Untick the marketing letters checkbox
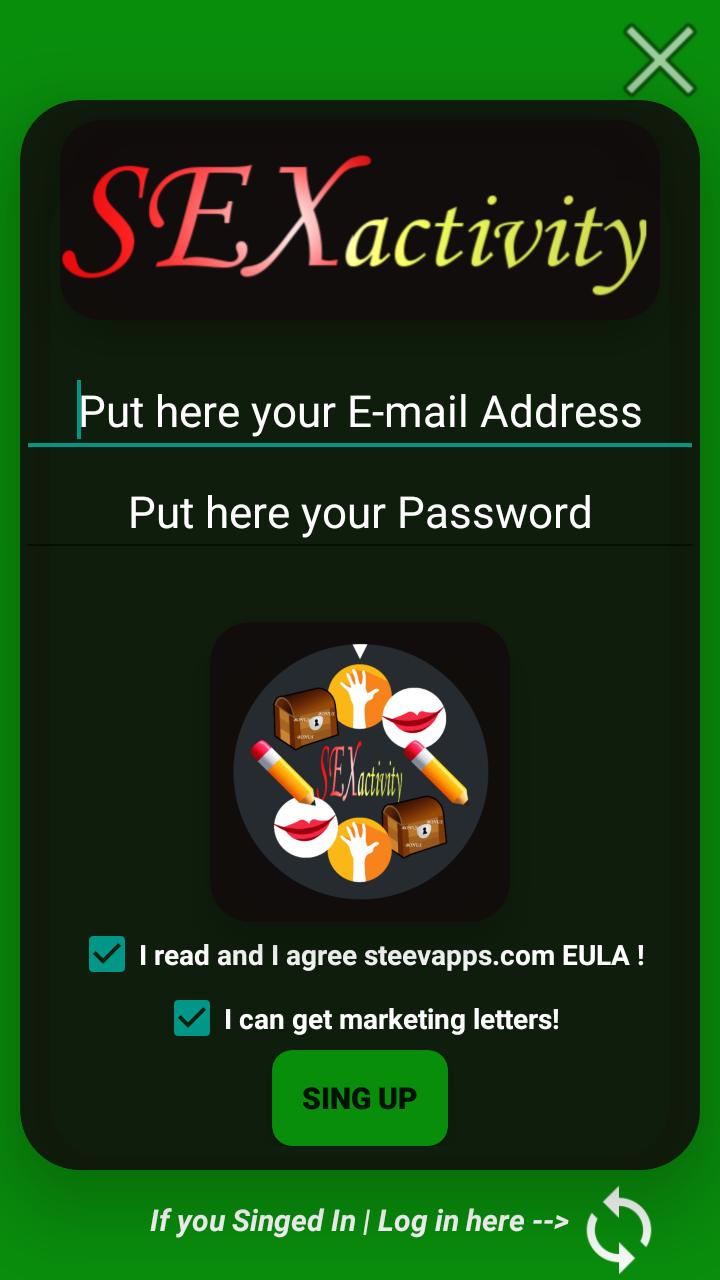The width and height of the screenshot is (720, 1280). tap(192, 1018)
